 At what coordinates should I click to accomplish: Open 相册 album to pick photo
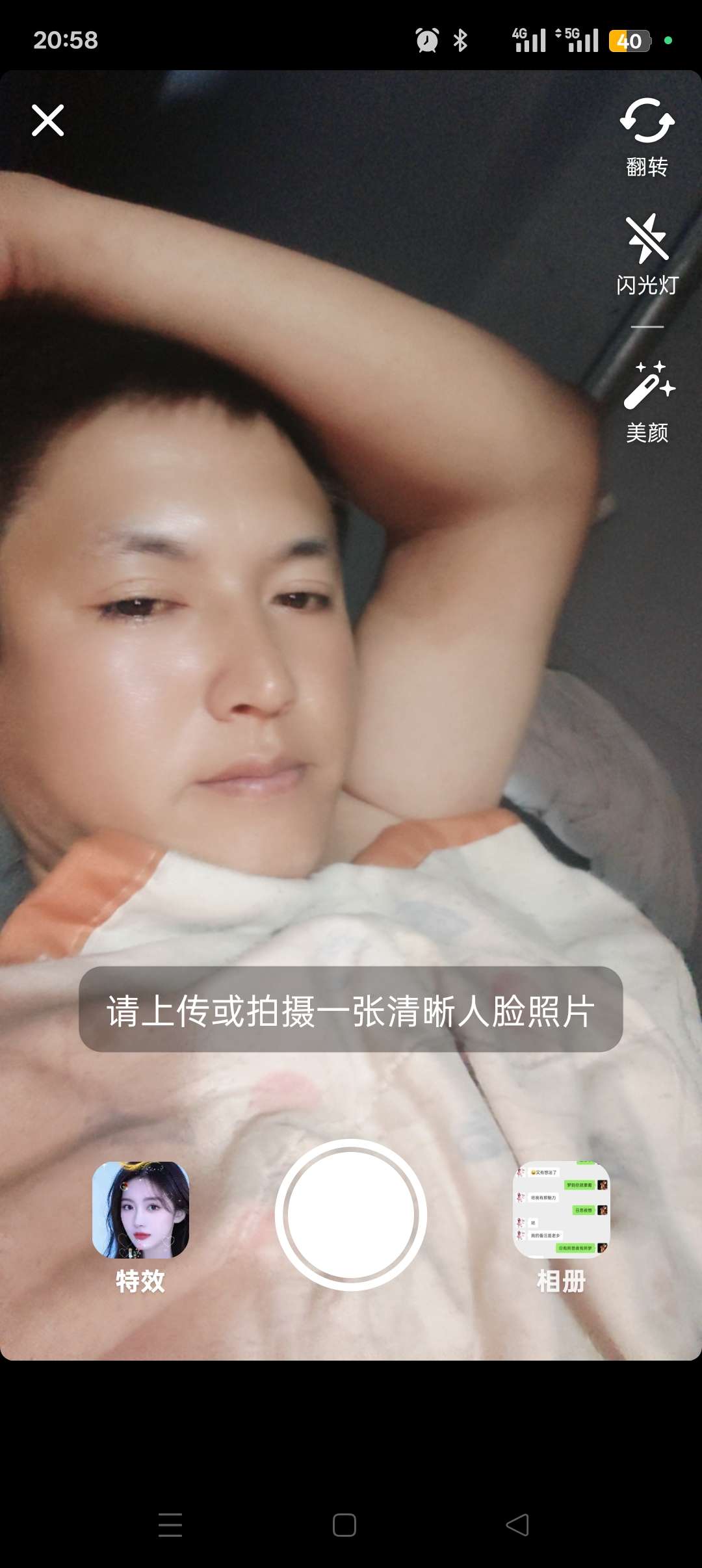(x=562, y=1210)
